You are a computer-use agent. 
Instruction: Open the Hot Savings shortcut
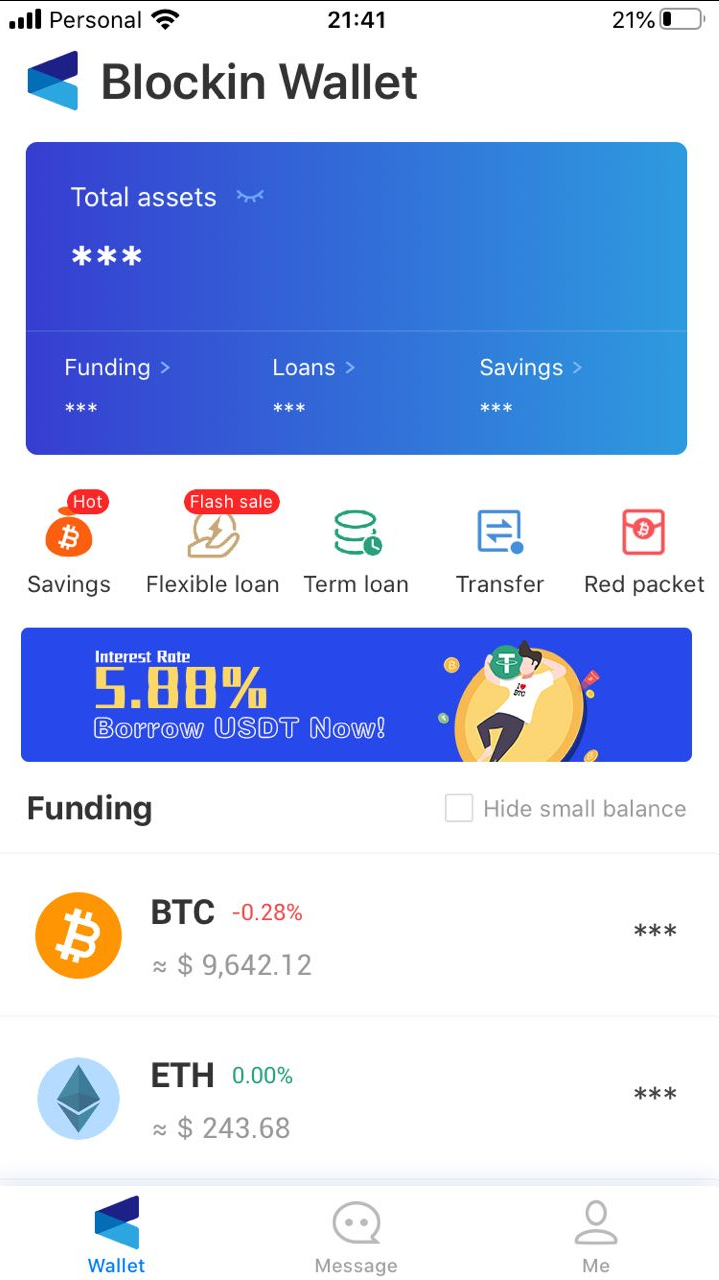[x=69, y=547]
